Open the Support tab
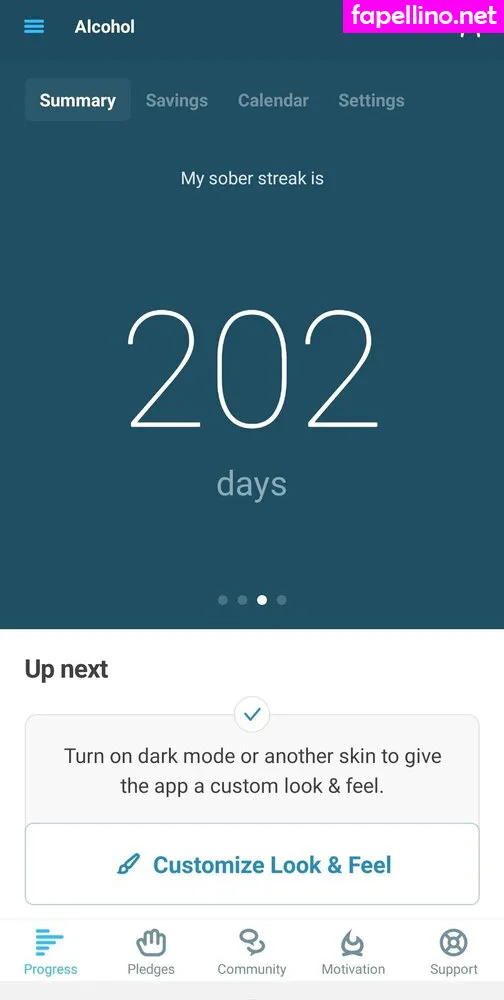The height and width of the screenshot is (1000, 504). pos(454,953)
